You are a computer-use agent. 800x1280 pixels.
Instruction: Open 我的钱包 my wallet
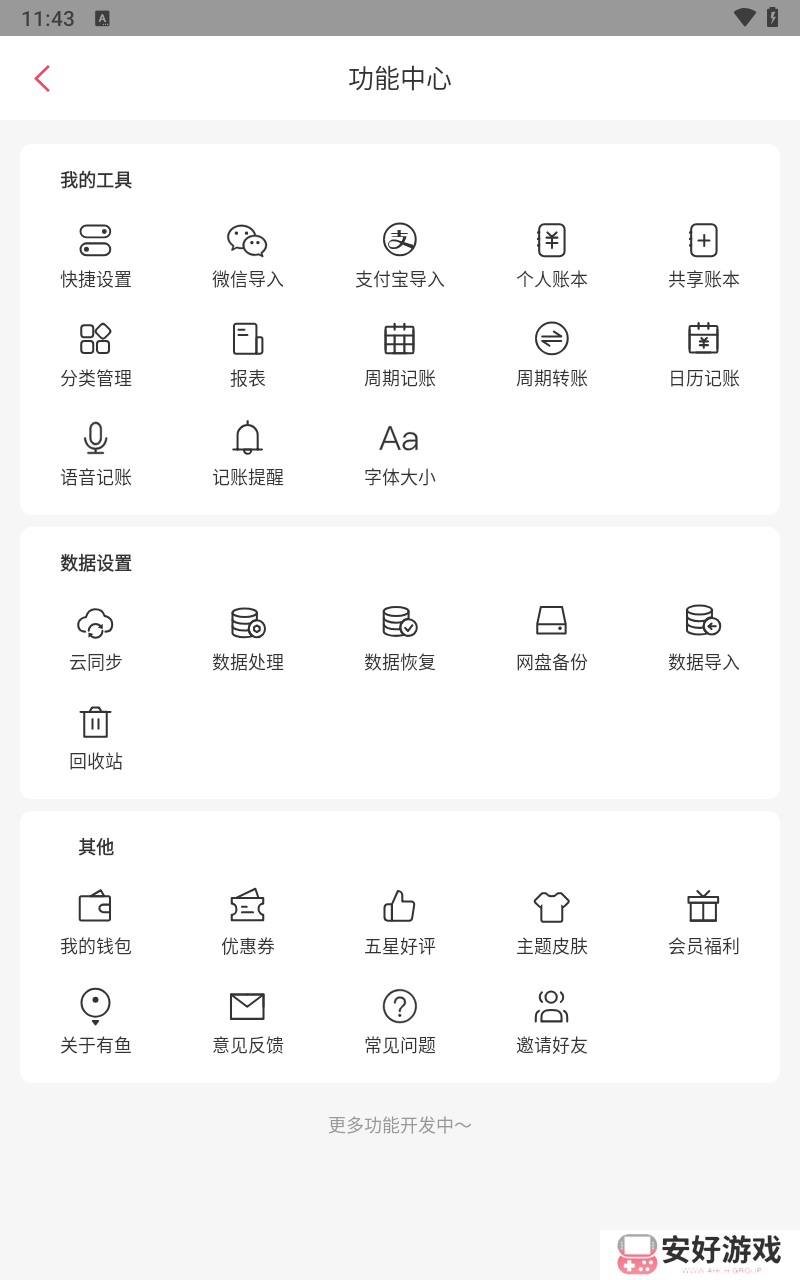coord(95,919)
